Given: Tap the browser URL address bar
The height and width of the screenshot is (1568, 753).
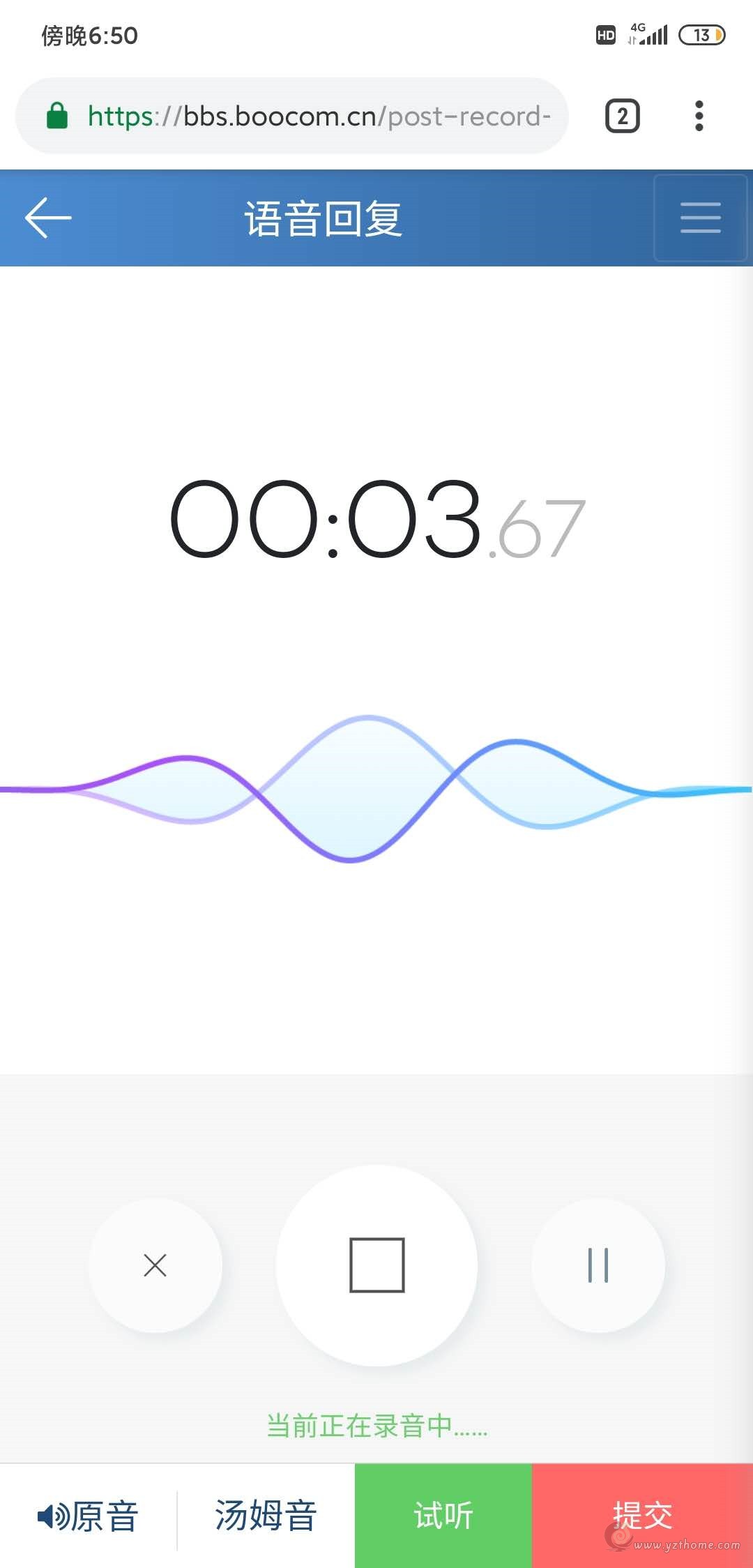Looking at the screenshot, I should point(292,116).
